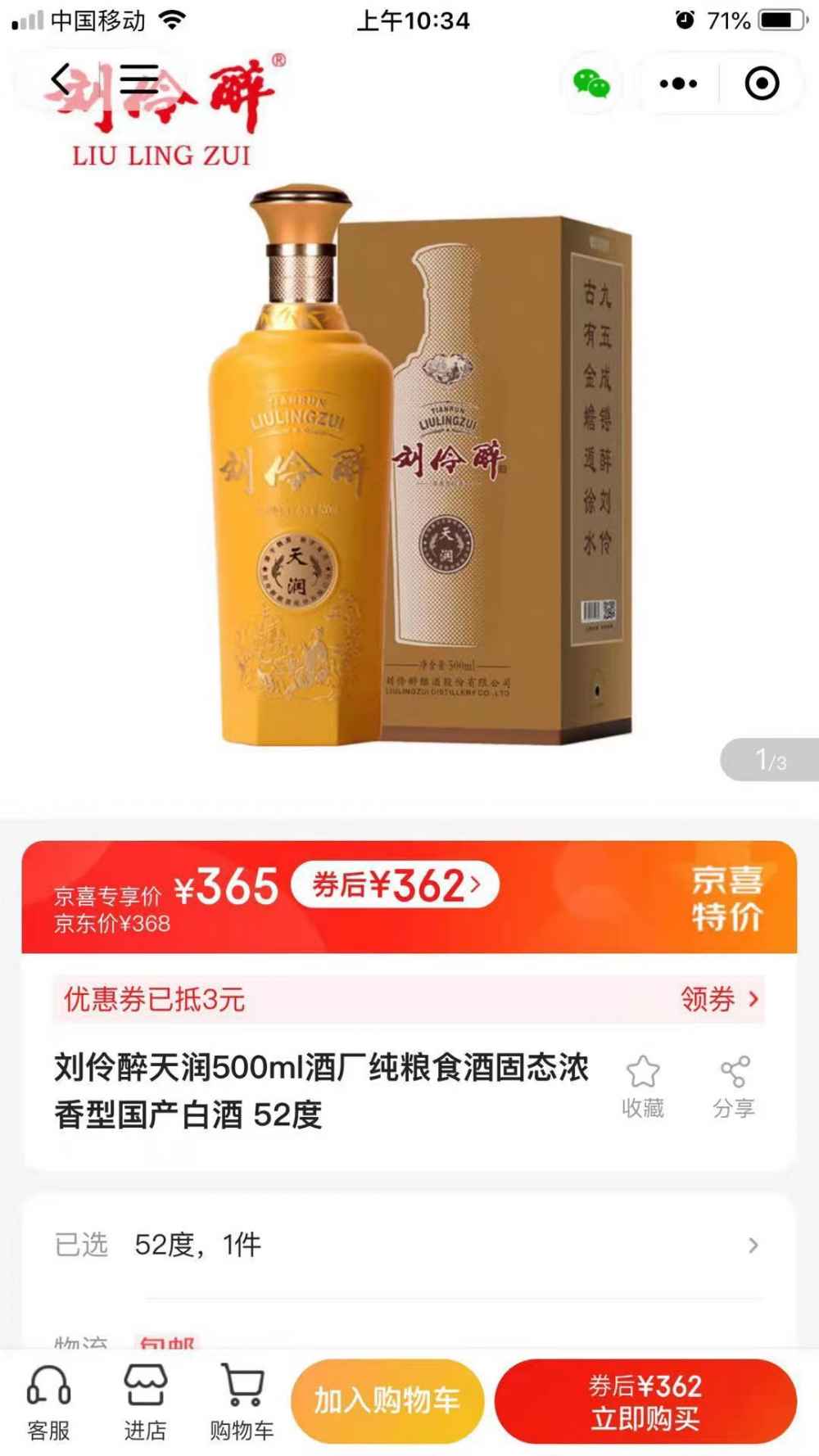Open the shopping cart (购物车)

tap(242, 1402)
